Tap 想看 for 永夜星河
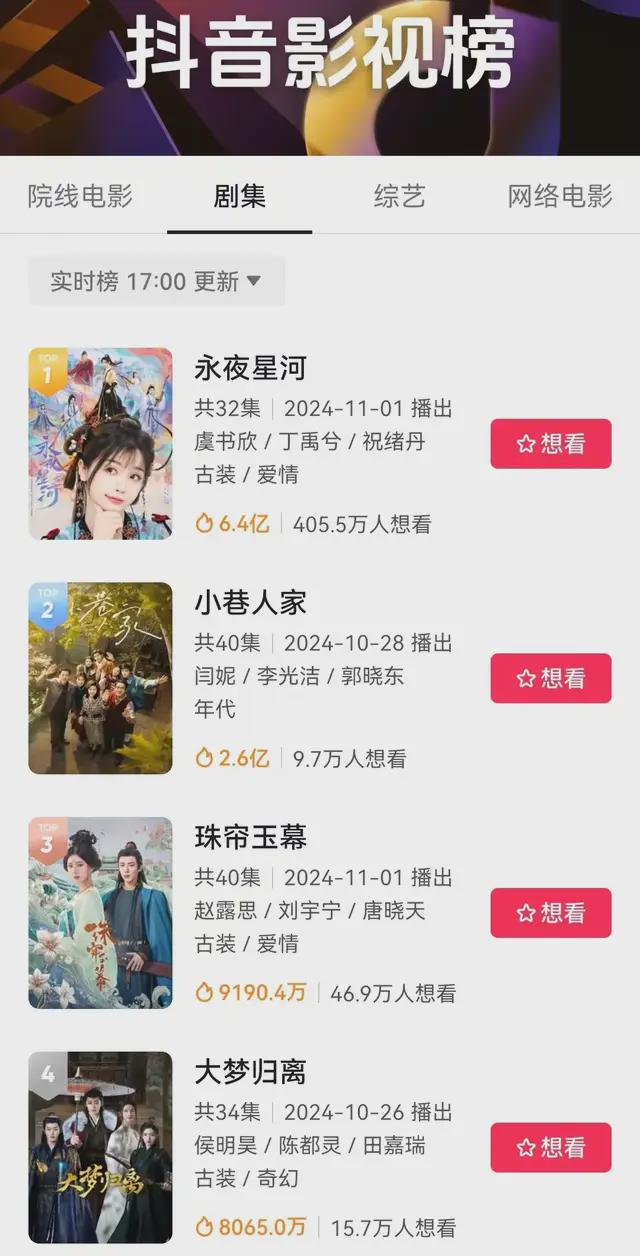Image resolution: width=640 pixels, height=1256 pixels. pyautogui.click(x=550, y=444)
